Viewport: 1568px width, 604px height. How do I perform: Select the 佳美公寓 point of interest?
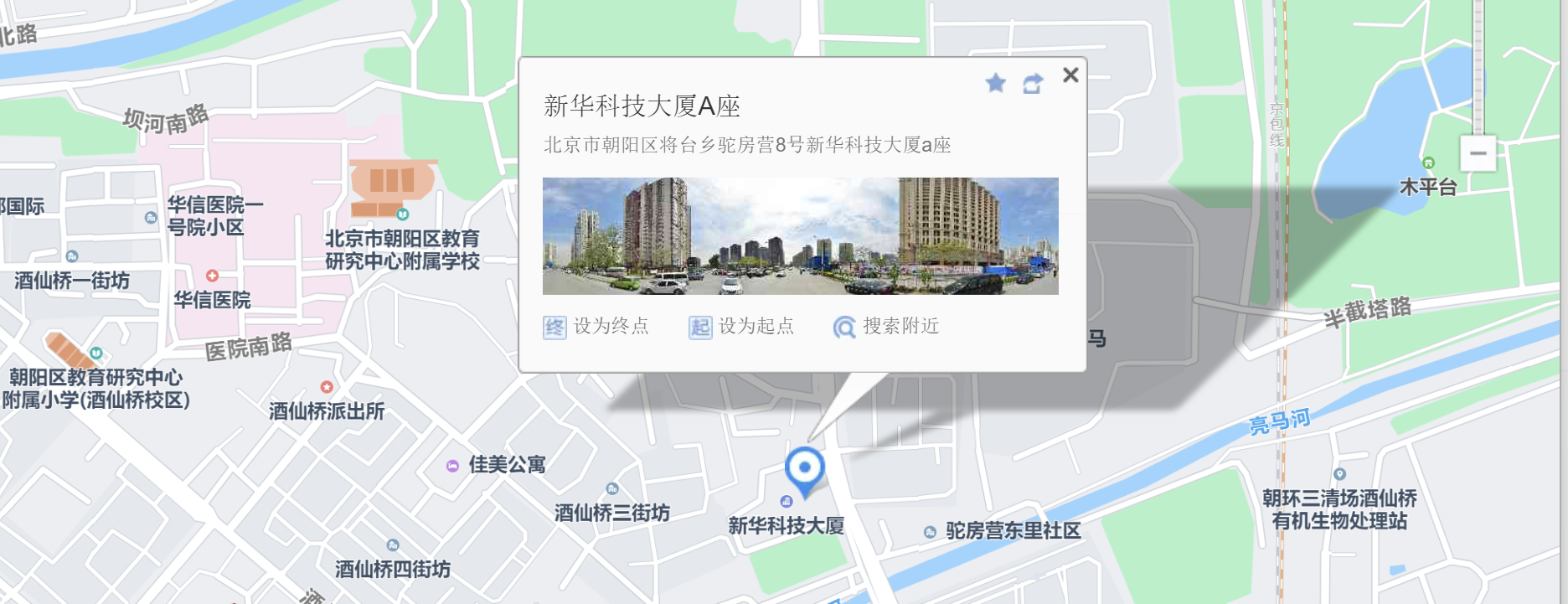(x=506, y=465)
